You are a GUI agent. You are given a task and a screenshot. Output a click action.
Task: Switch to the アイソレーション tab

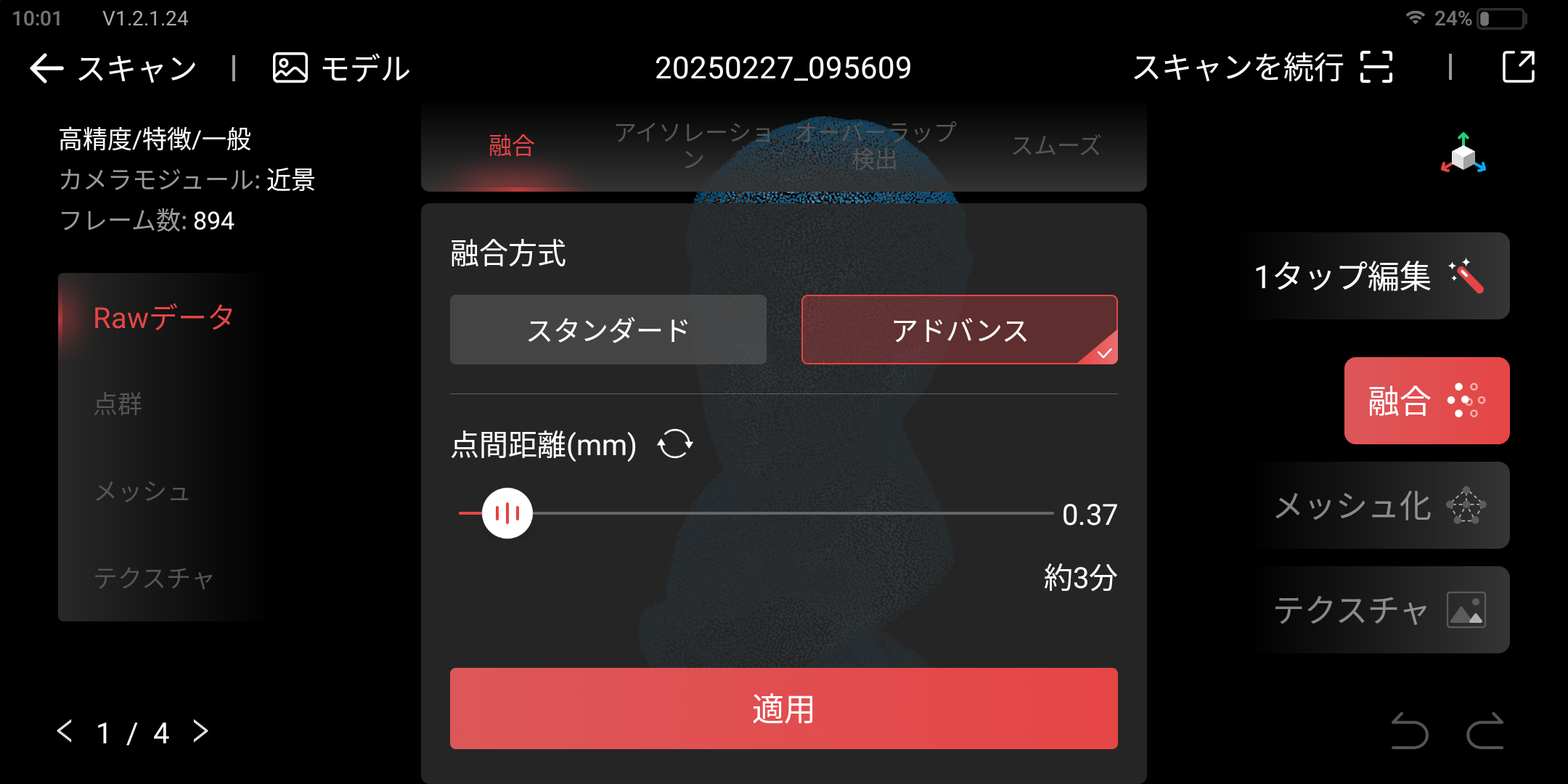(693, 146)
